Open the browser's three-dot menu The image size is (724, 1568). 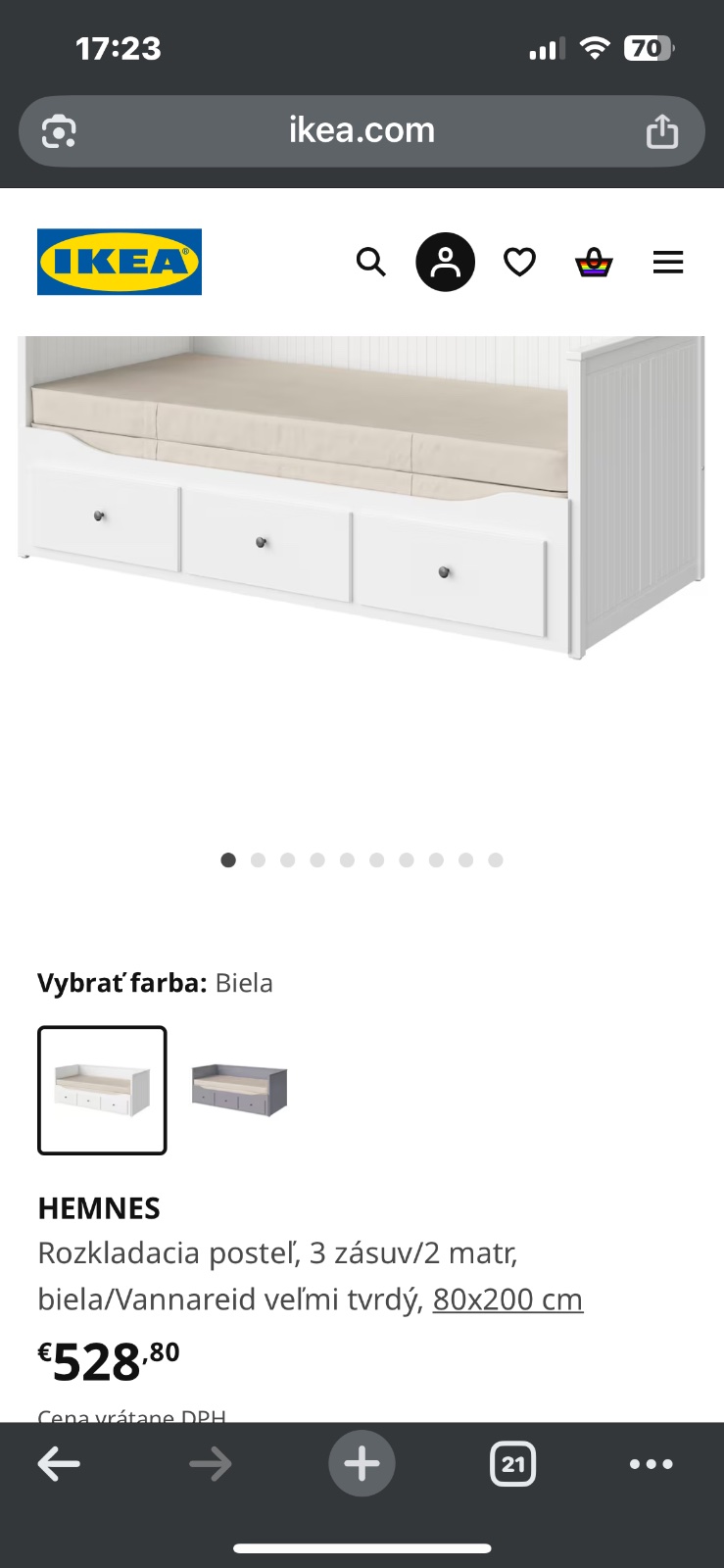coord(651,1464)
